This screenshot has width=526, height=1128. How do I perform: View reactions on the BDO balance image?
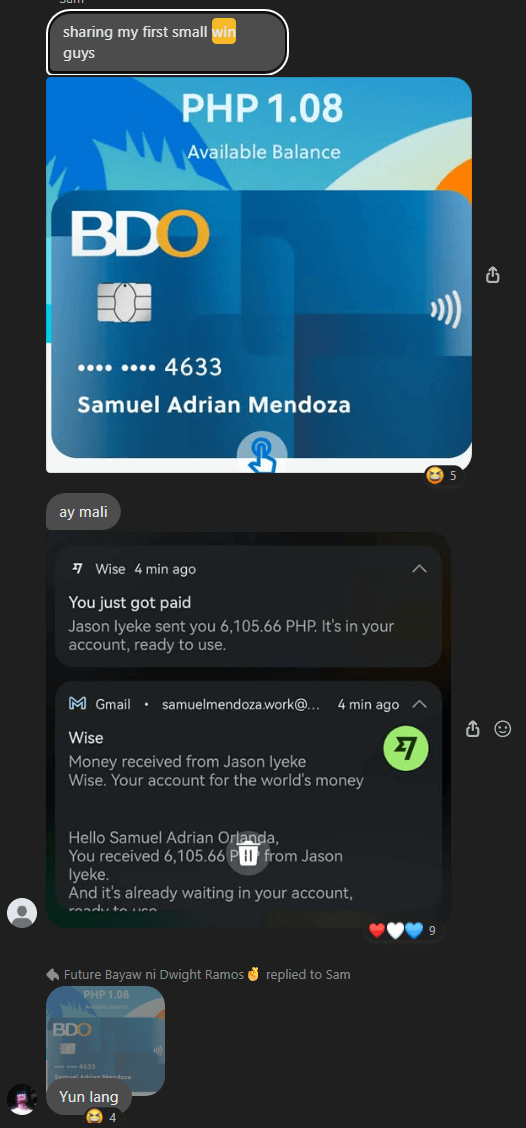[x=441, y=475]
